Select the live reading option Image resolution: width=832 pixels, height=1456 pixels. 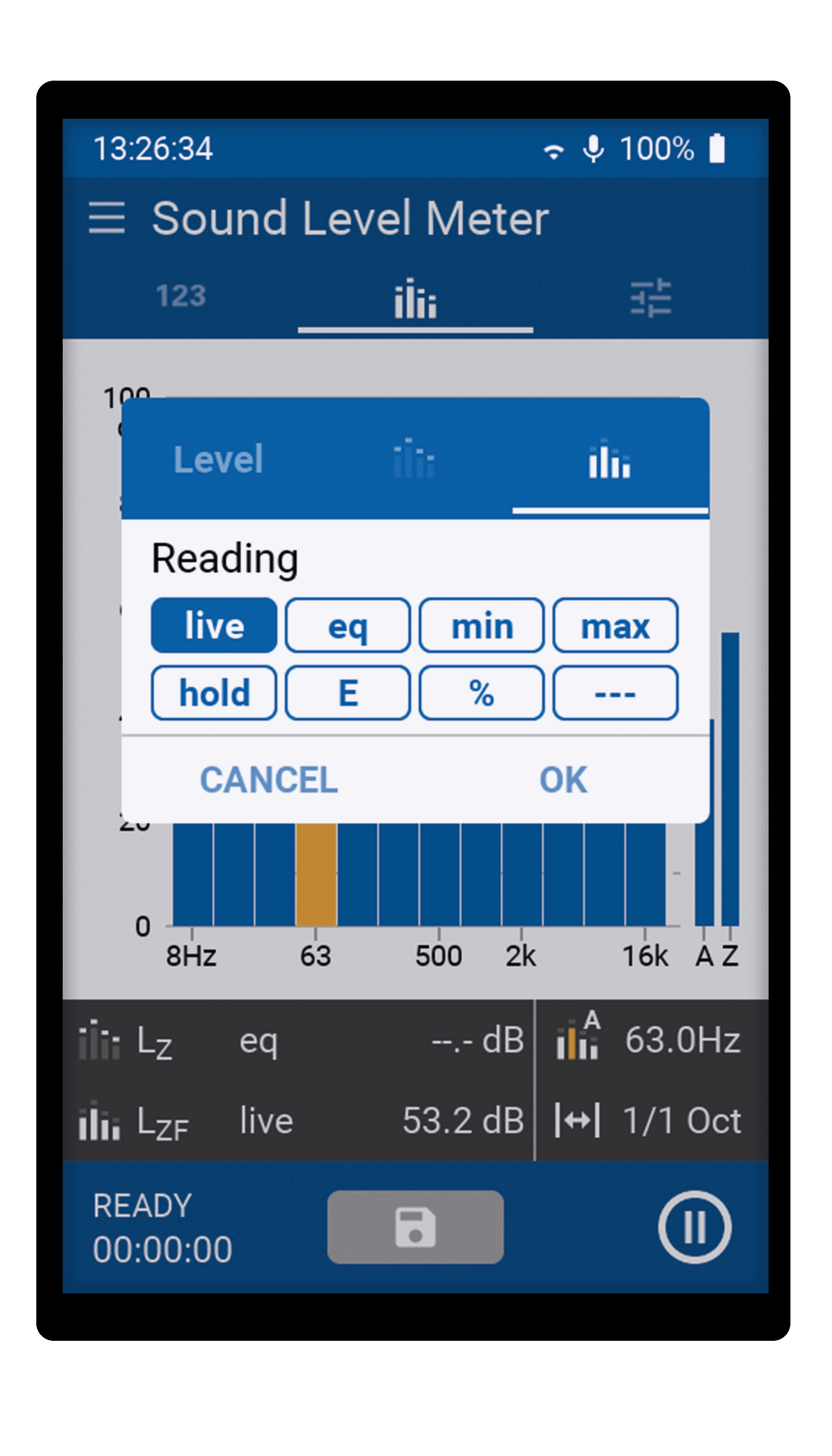[214, 626]
